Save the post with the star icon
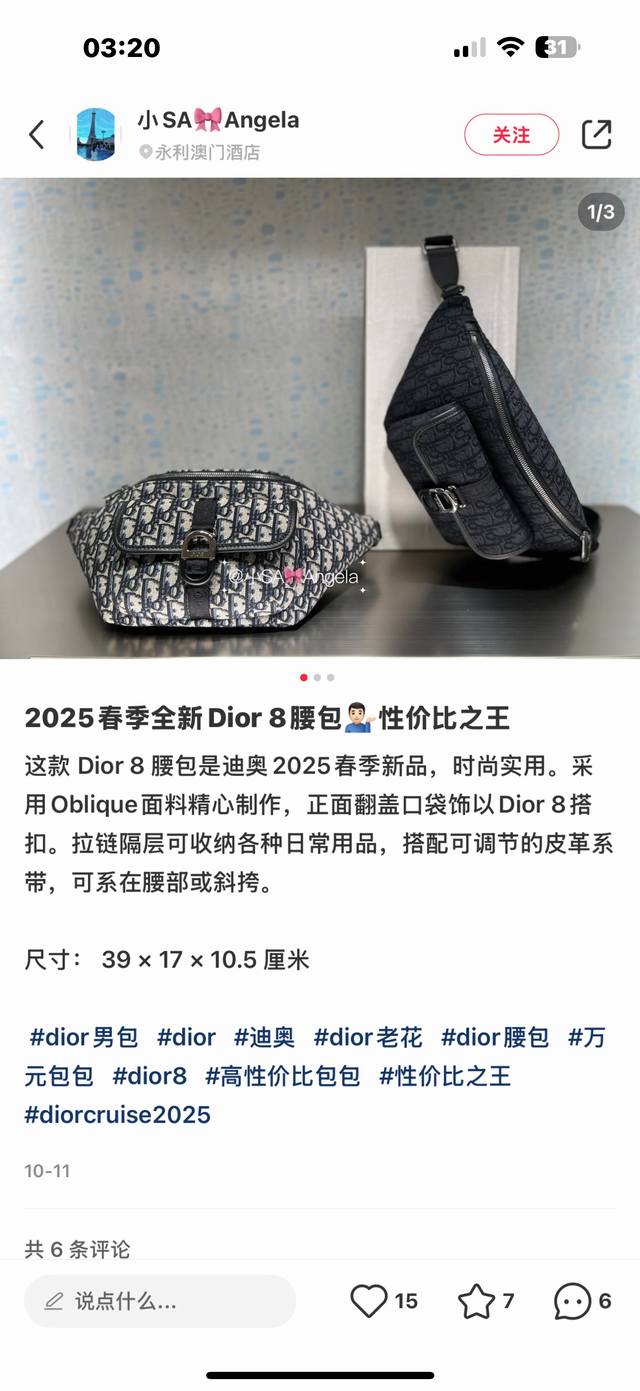This screenshot has width=640, height=1391. tap(476, 1301)
